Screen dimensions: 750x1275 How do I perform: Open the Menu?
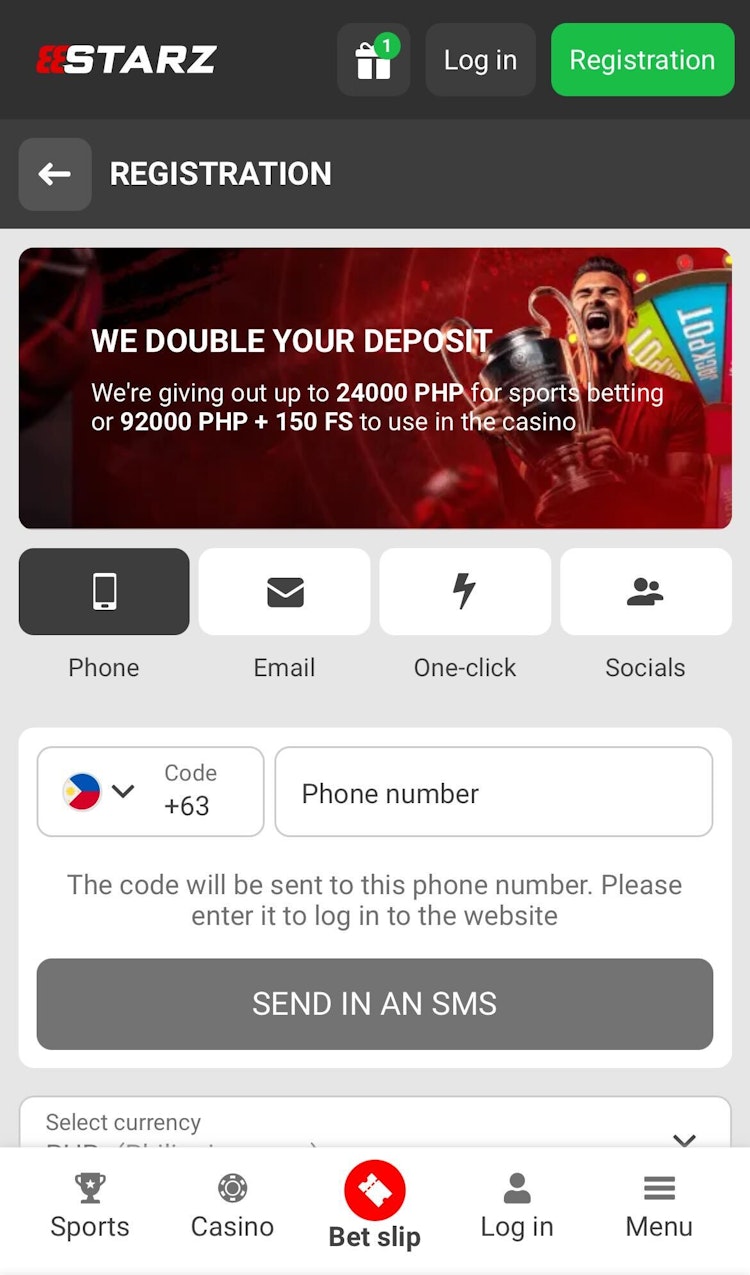click(x=659, y=1207)
